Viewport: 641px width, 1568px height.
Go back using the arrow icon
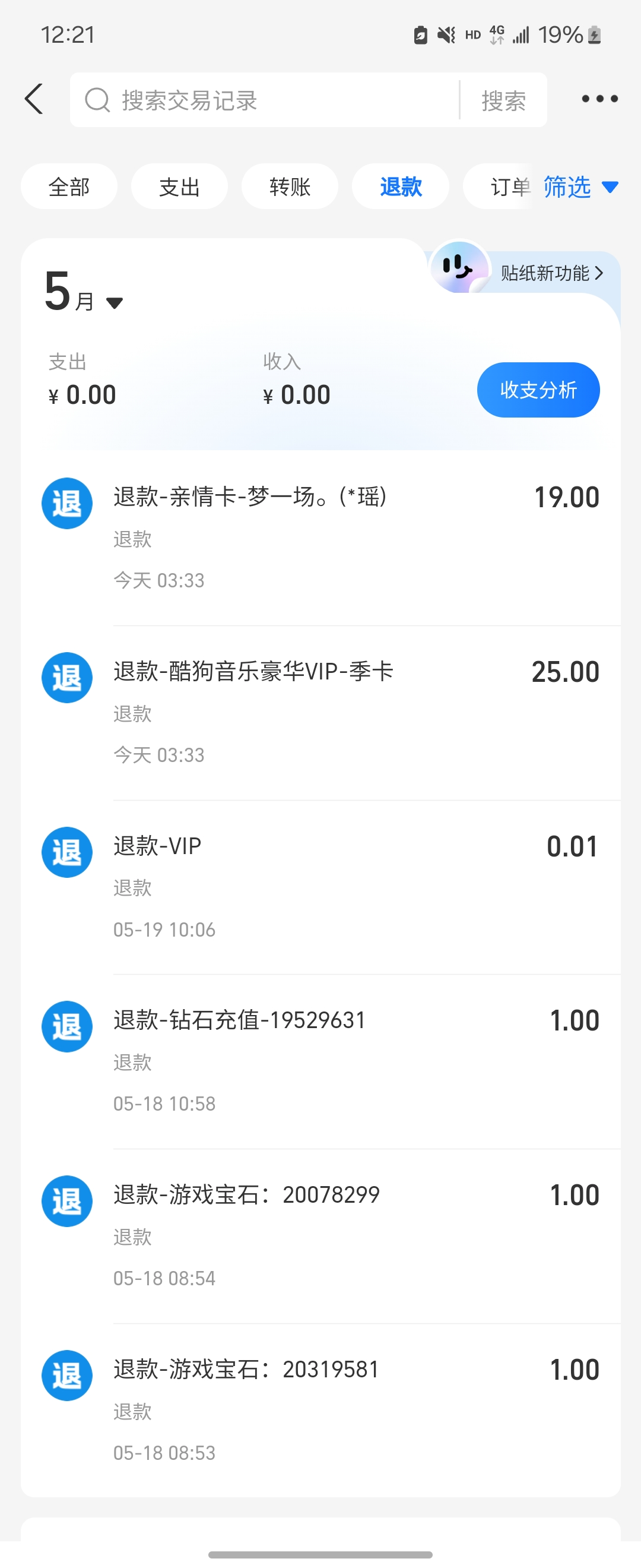coord(34,99)
